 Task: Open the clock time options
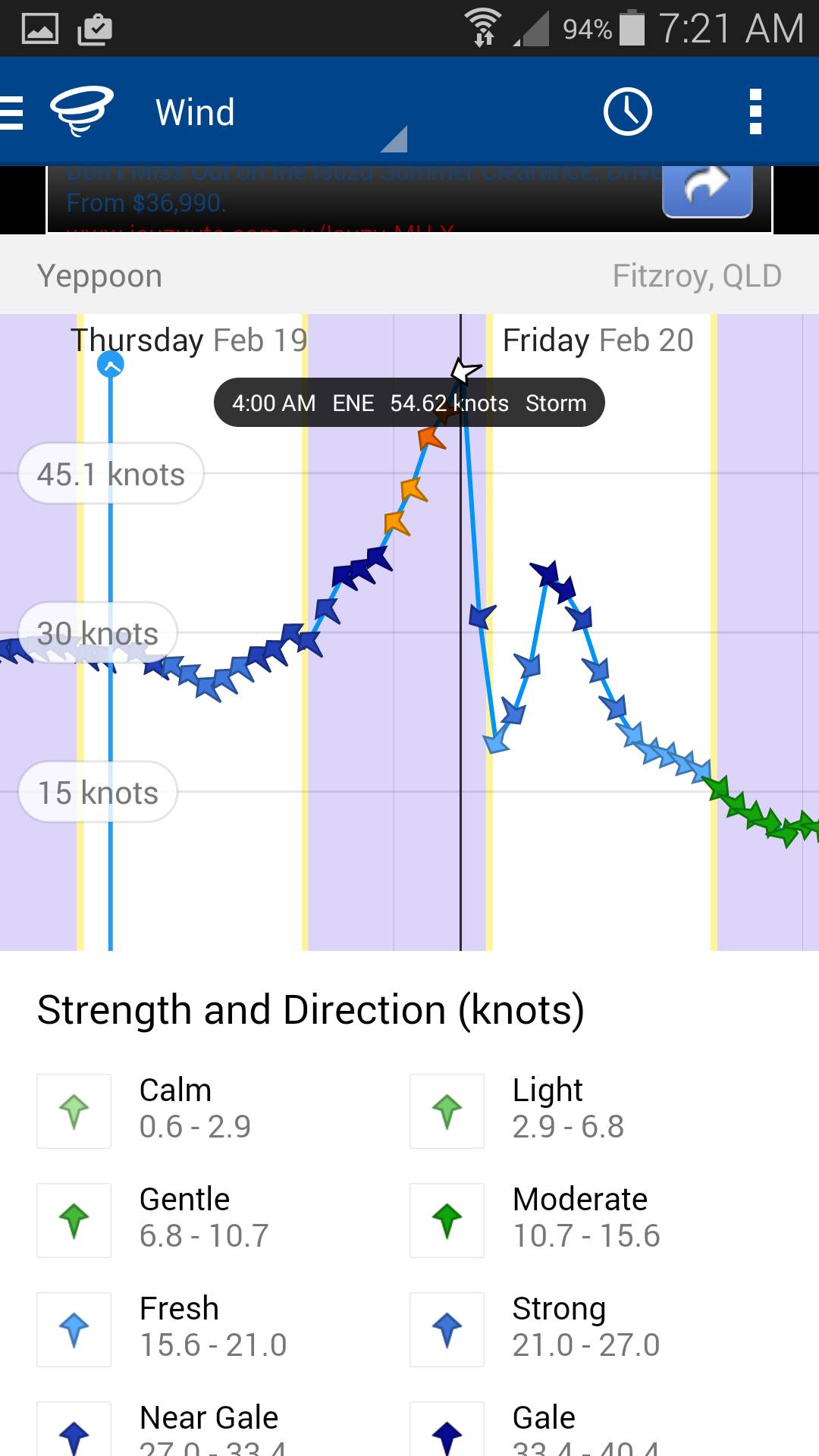click(x=627, y=112)
